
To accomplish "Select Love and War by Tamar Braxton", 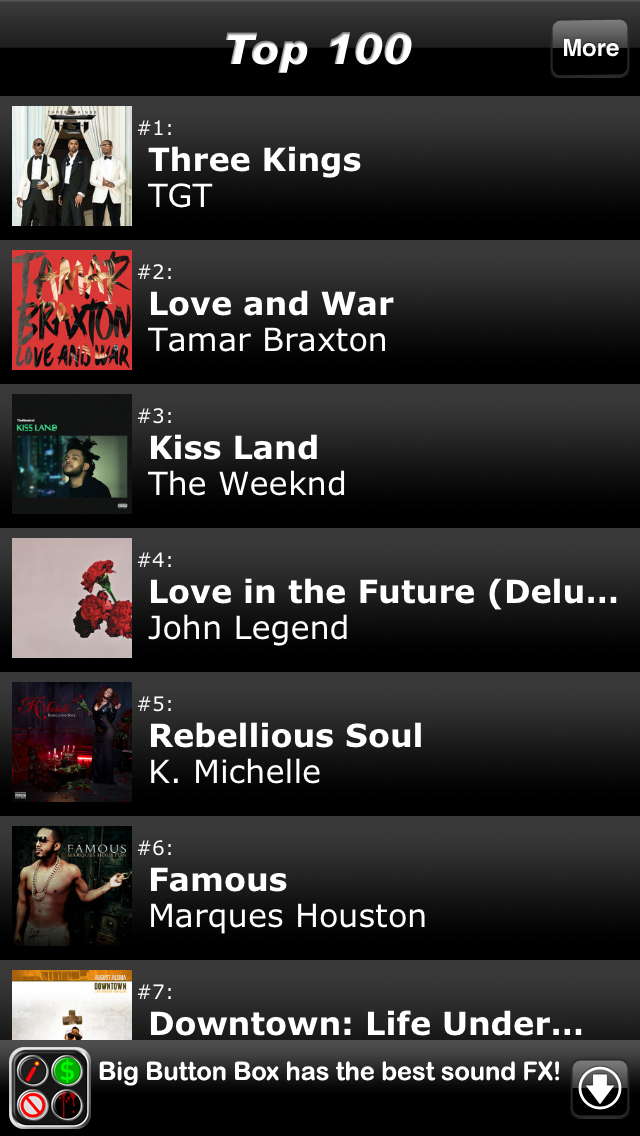I will tap(320, 311).
